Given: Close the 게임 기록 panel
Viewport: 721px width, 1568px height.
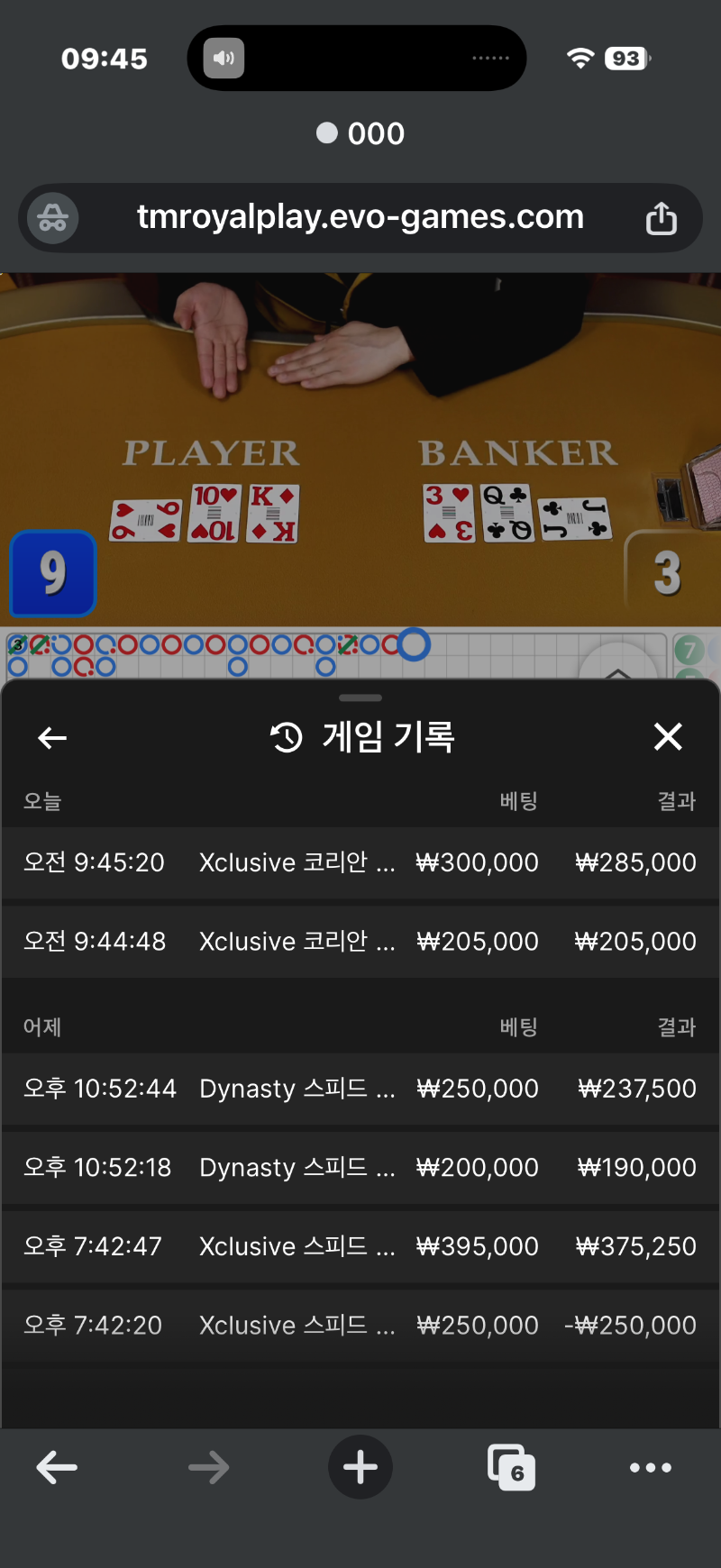Looking at the screenshot, I should (x=668, y=737).
